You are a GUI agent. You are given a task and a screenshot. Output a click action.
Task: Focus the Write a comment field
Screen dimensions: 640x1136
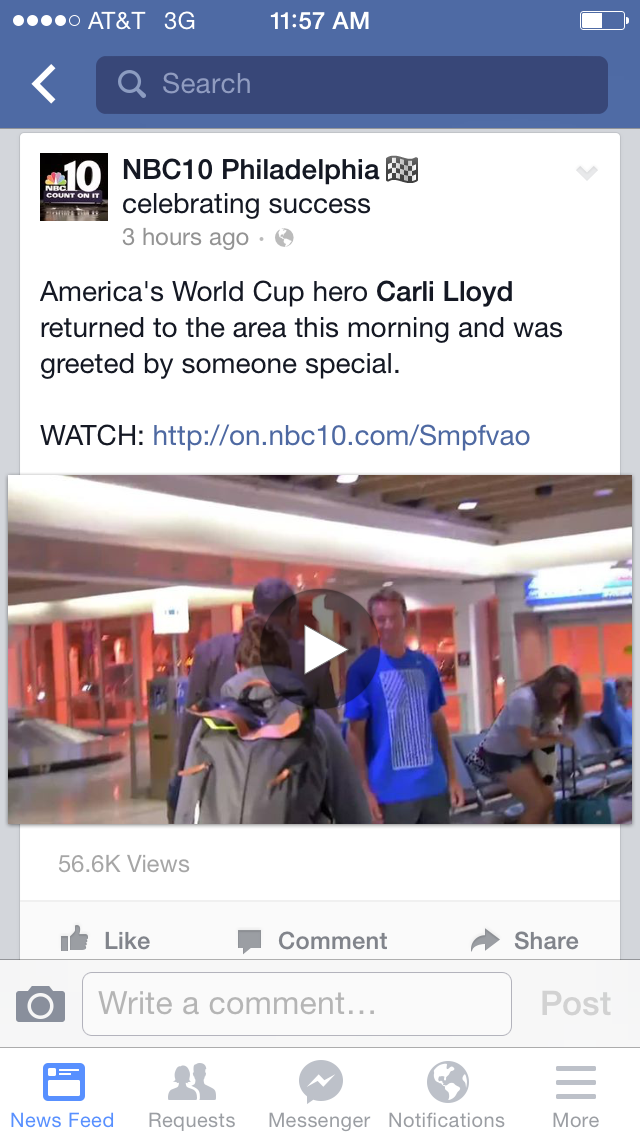pos(296,1004)
